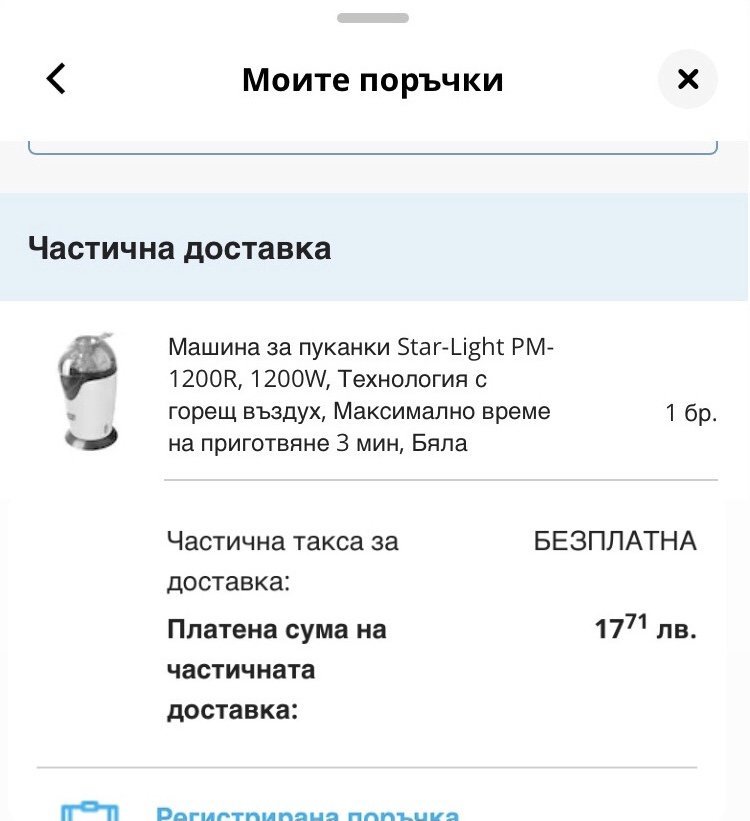Viewport: 750px width, 821px height.
Task: Go back from Моите поръчки
Action: click(x=57, y=79)
